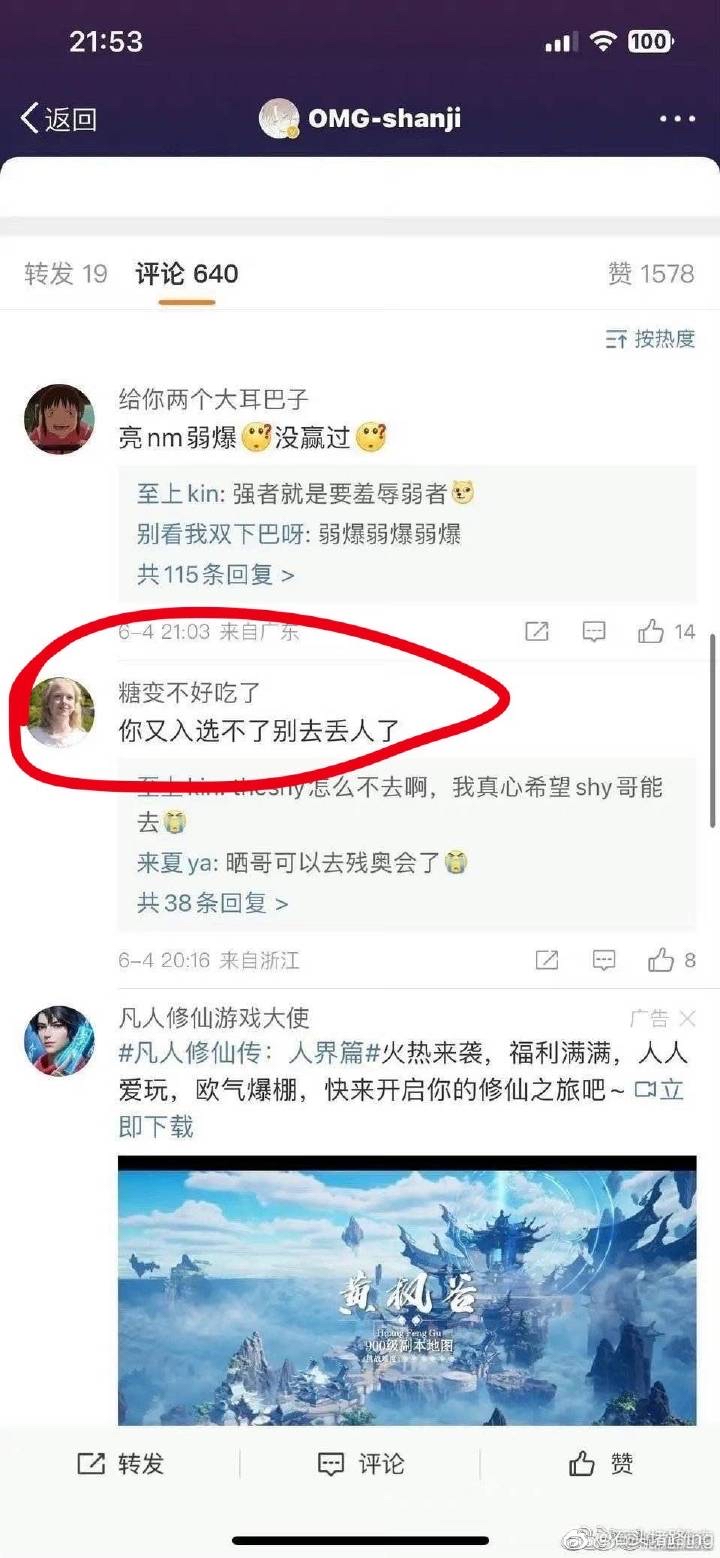Viewport: 720px width, 1558px height.
Task: Tap the bottom 转发 button
Action: (120, 1464)
